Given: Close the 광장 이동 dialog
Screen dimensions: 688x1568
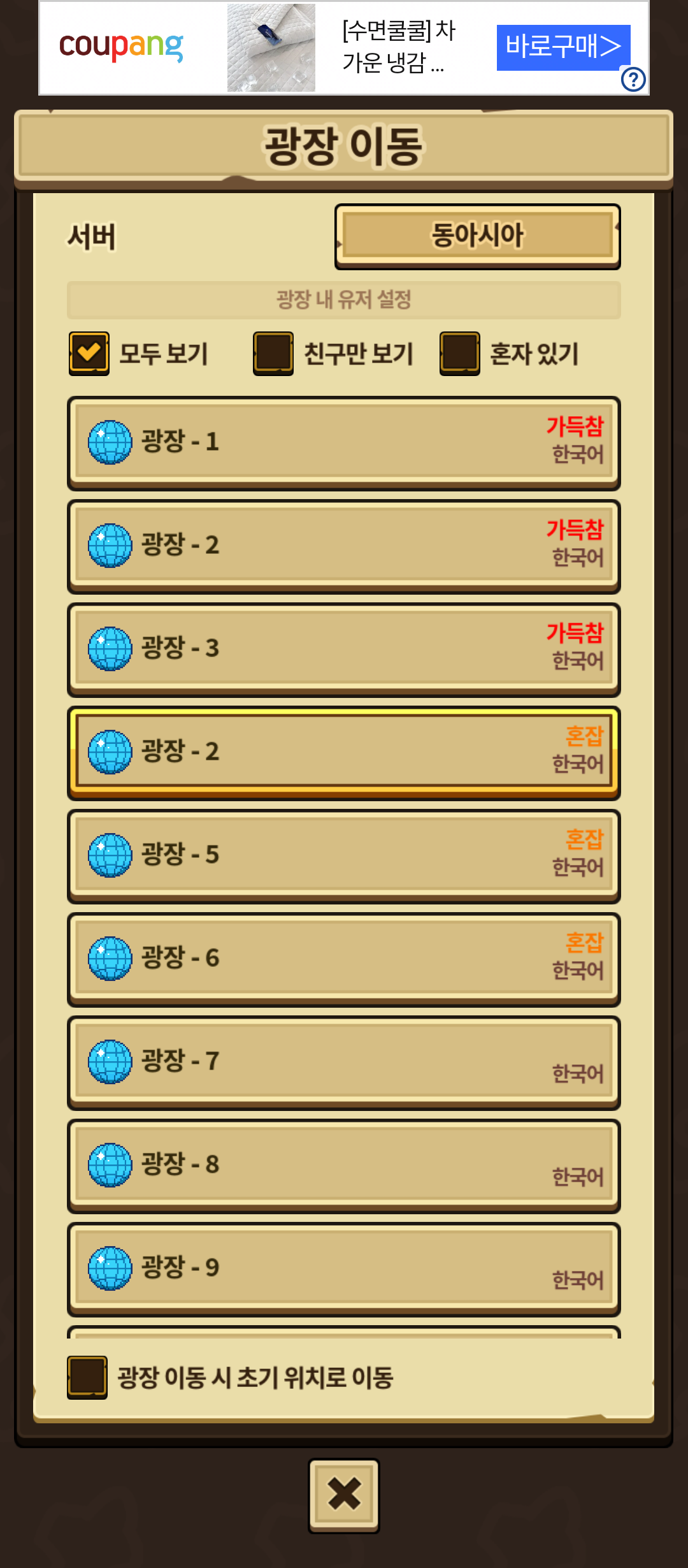Looking at the screenshot, I should (344, 1495).
